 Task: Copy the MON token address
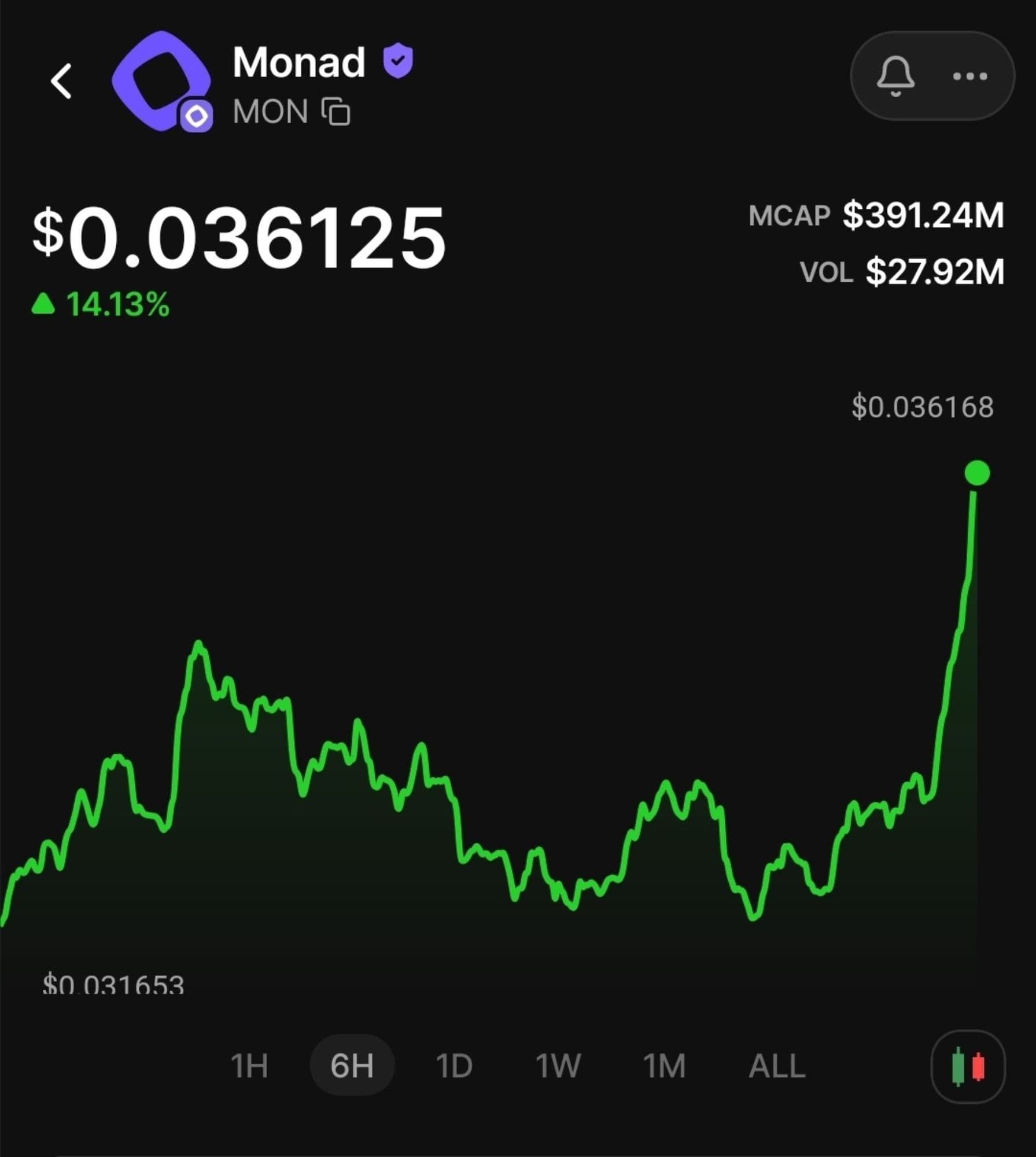point(336,112)
